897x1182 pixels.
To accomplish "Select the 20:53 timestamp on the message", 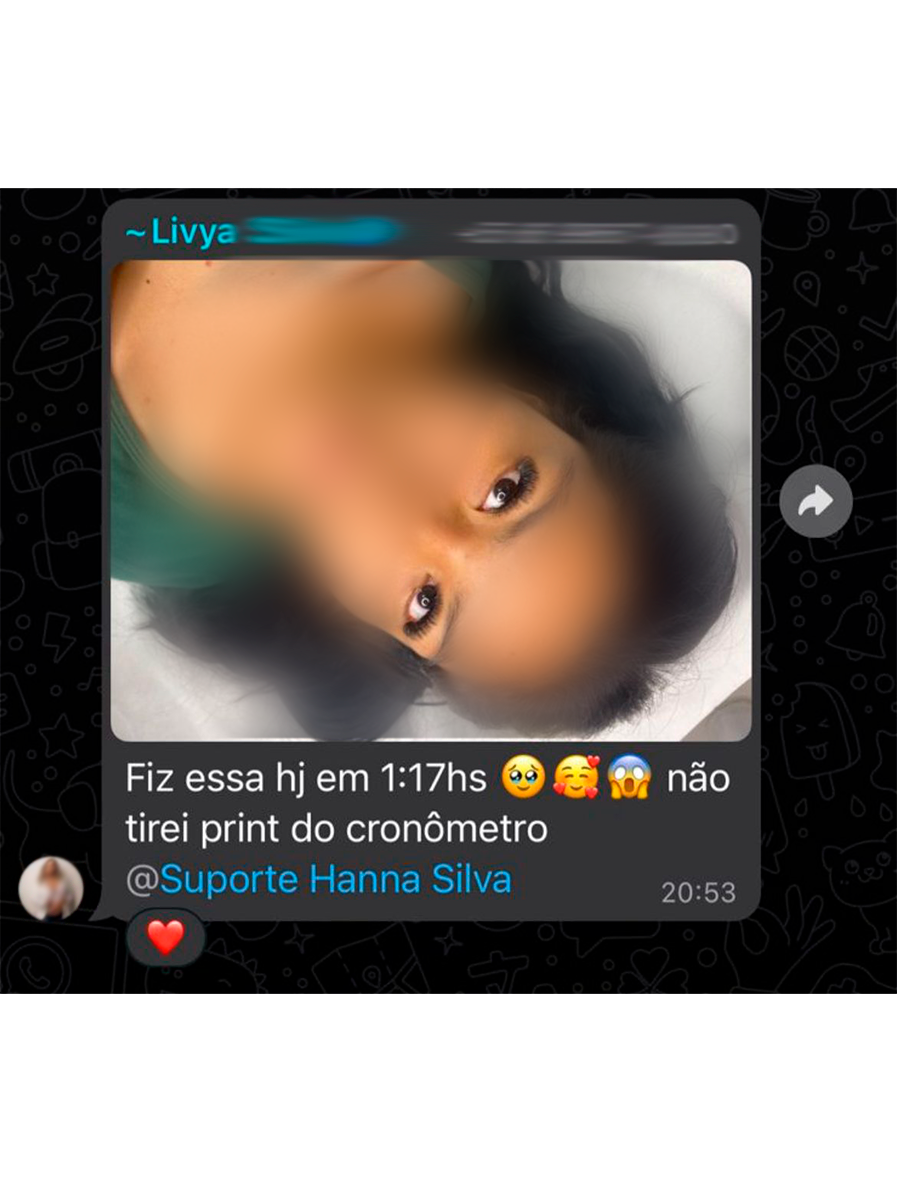I will (x=697, y=890).
